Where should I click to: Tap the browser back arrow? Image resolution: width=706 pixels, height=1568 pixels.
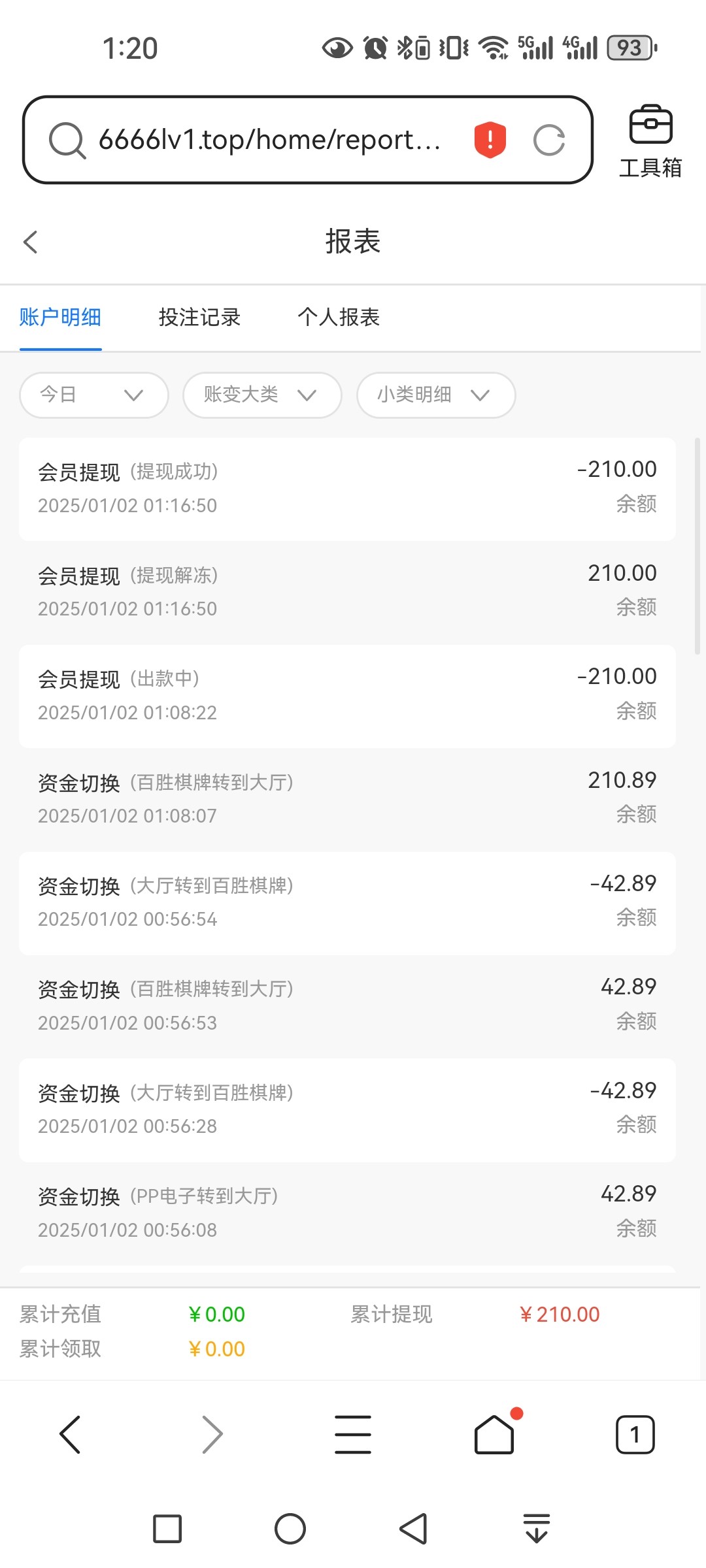[x=70, y=1435]
